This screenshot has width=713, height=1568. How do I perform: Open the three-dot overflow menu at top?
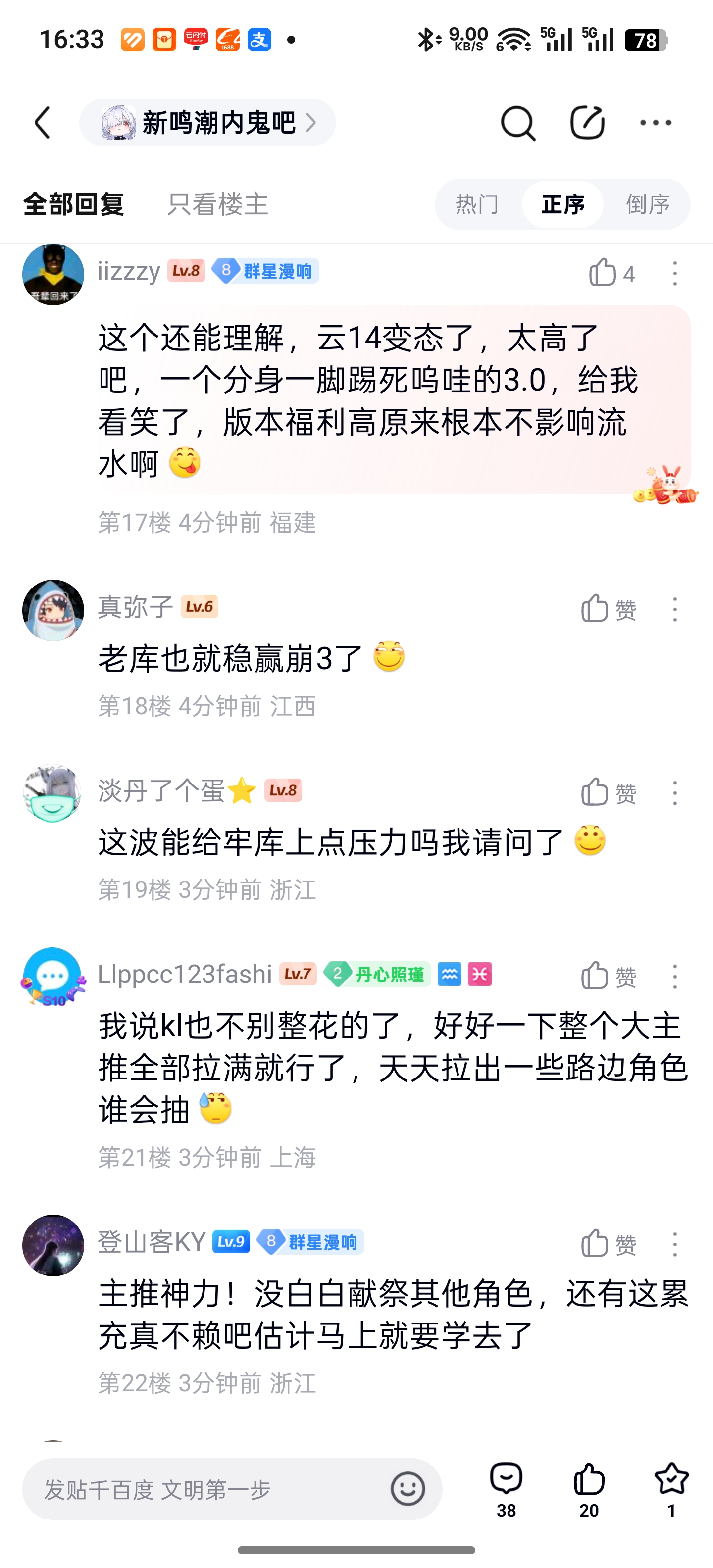point(656,123)
